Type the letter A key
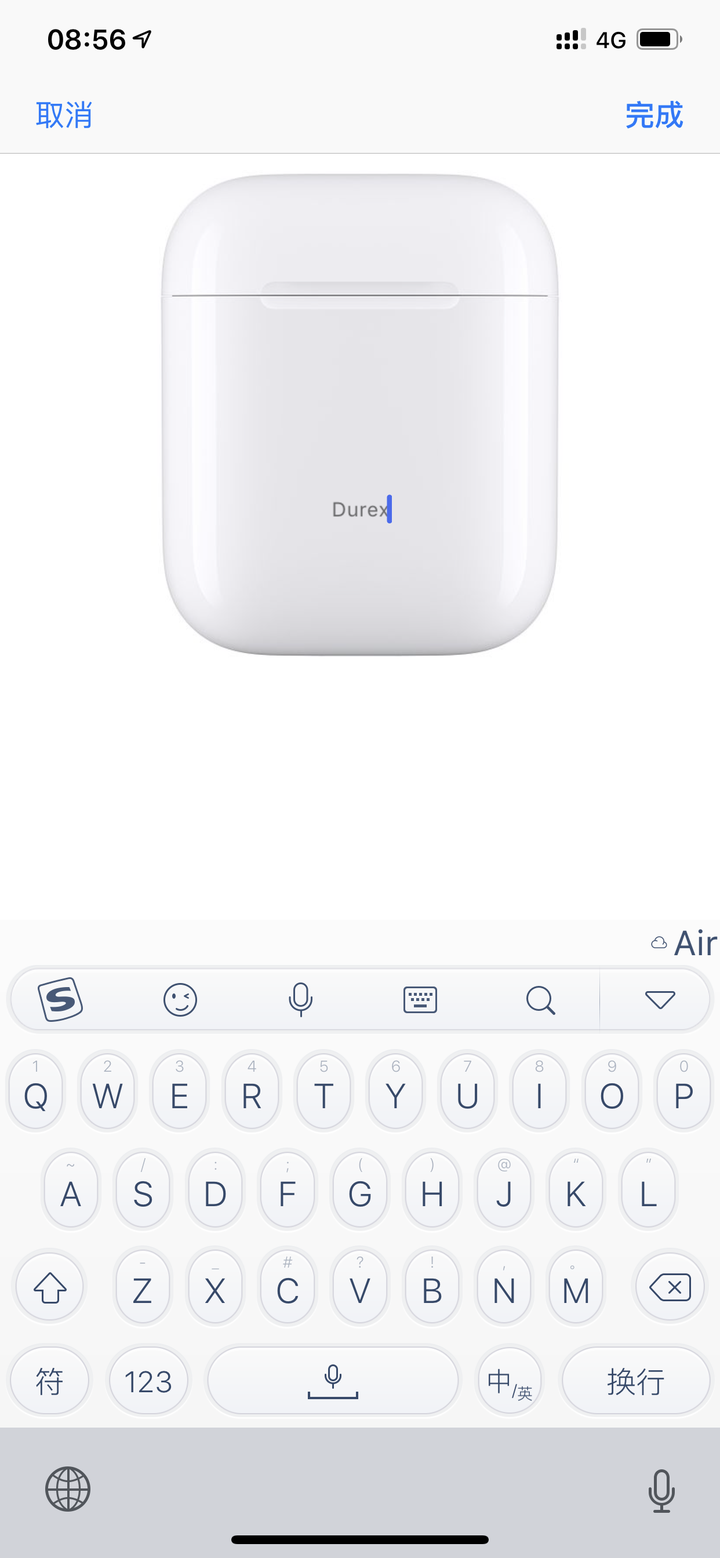Screen dimensions: 720x1558 pyautogui.click(x=71, y=1193)
